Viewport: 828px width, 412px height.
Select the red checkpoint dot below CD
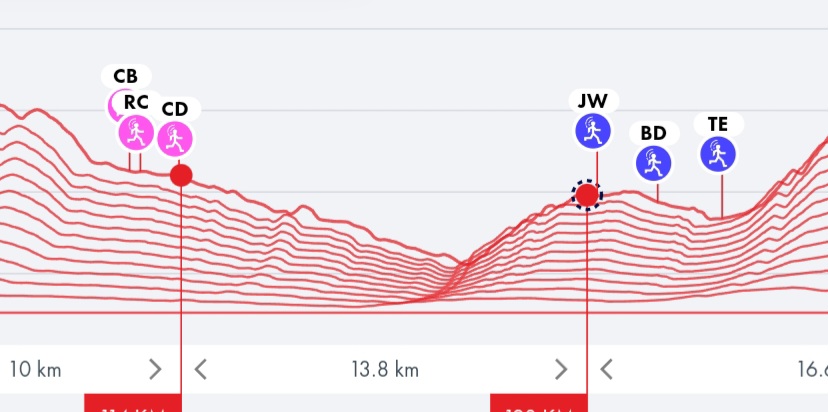click(181, 176)
